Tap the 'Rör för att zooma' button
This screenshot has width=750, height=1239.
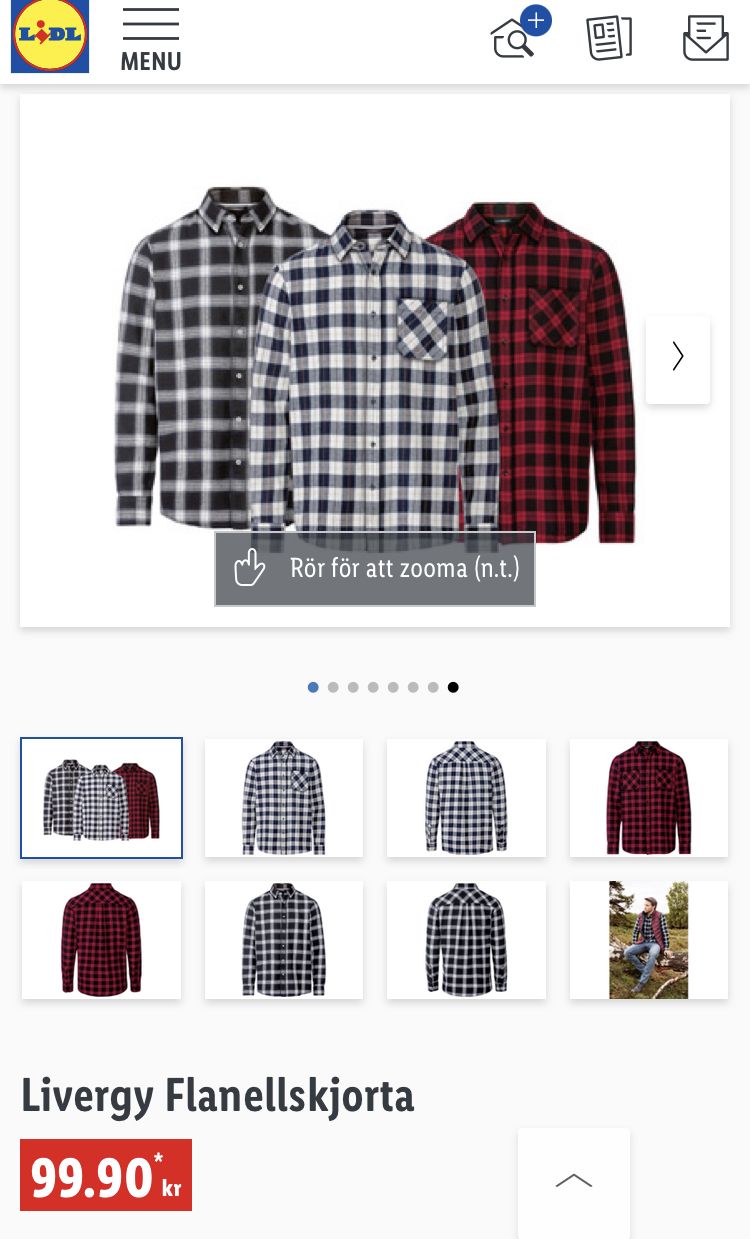375,569
